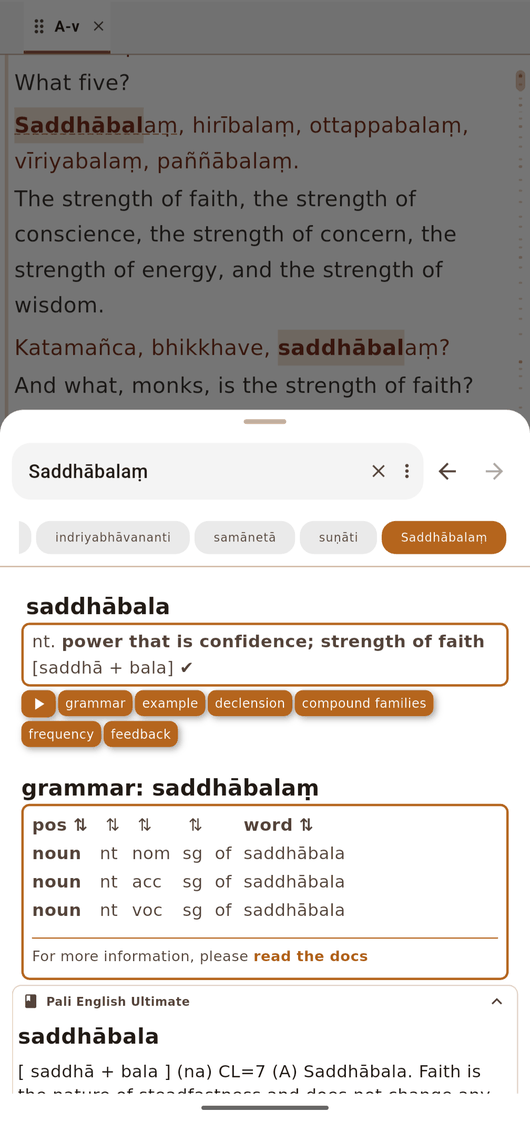Show word frequency
This screenshot has height=1122, width=530.
[x=61, y=734]
